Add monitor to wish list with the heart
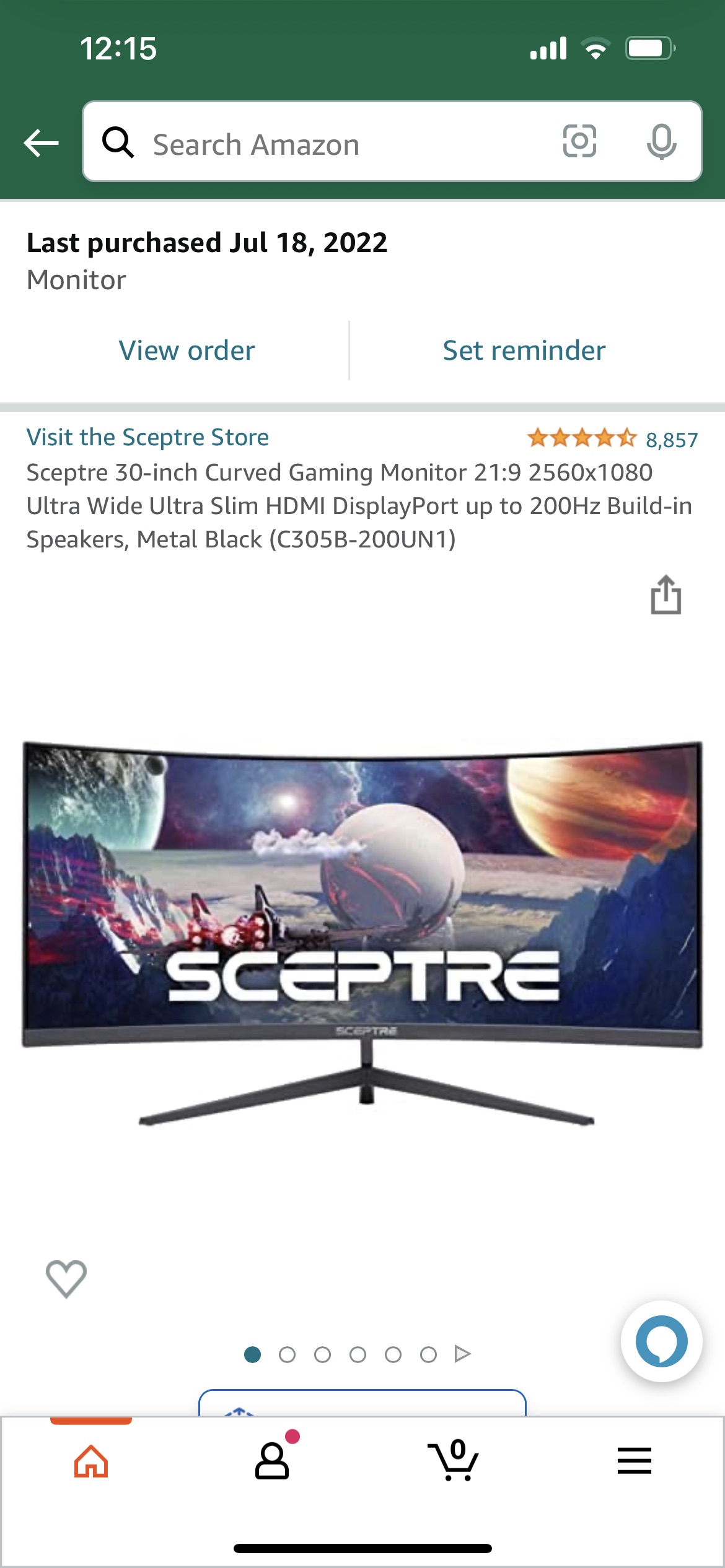 point(66,1279)
